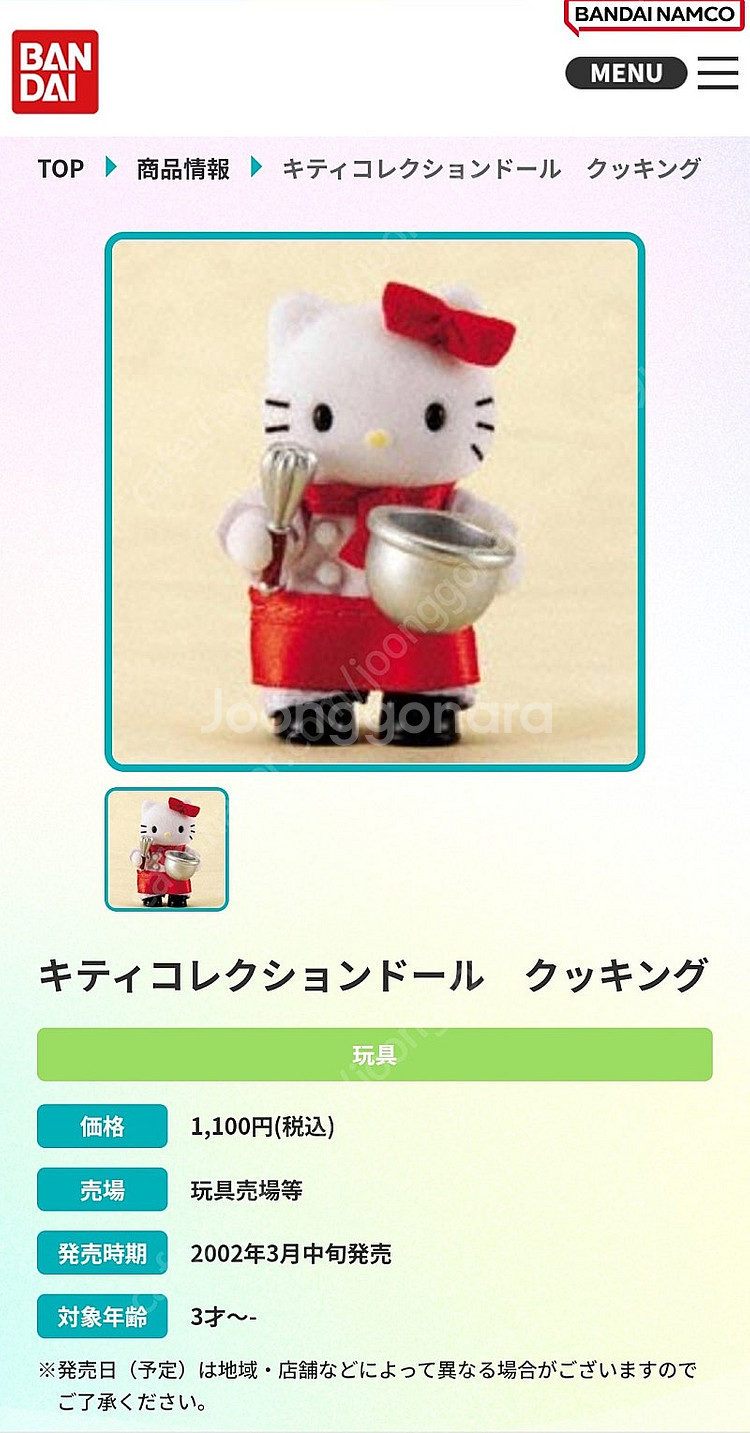Screen dimensions: 750x1433
Task: Open the main Kitty doll product image
Action: [x=375, y=502]
